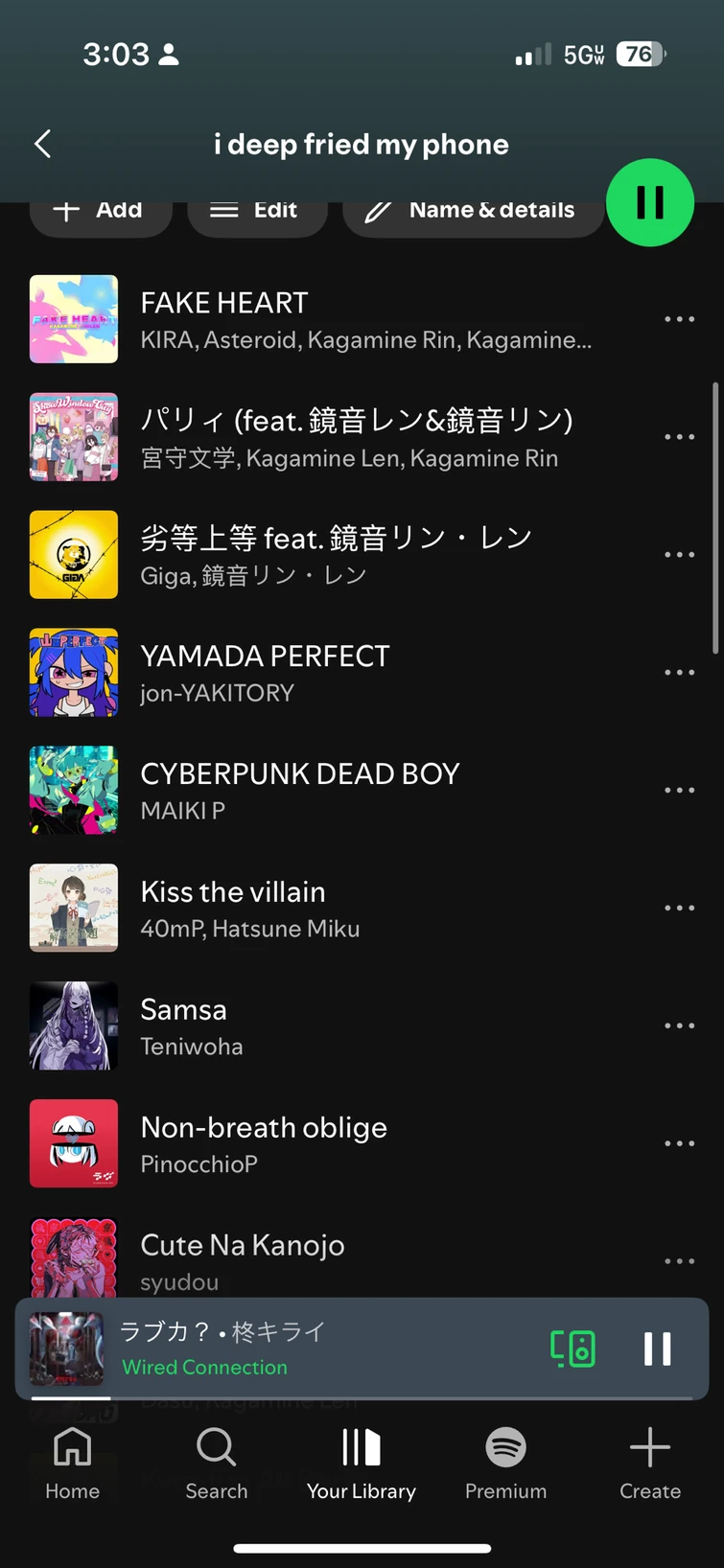Open more options for FAKE HEART
The image size is (724, 1568).
(x=679, y=319)
